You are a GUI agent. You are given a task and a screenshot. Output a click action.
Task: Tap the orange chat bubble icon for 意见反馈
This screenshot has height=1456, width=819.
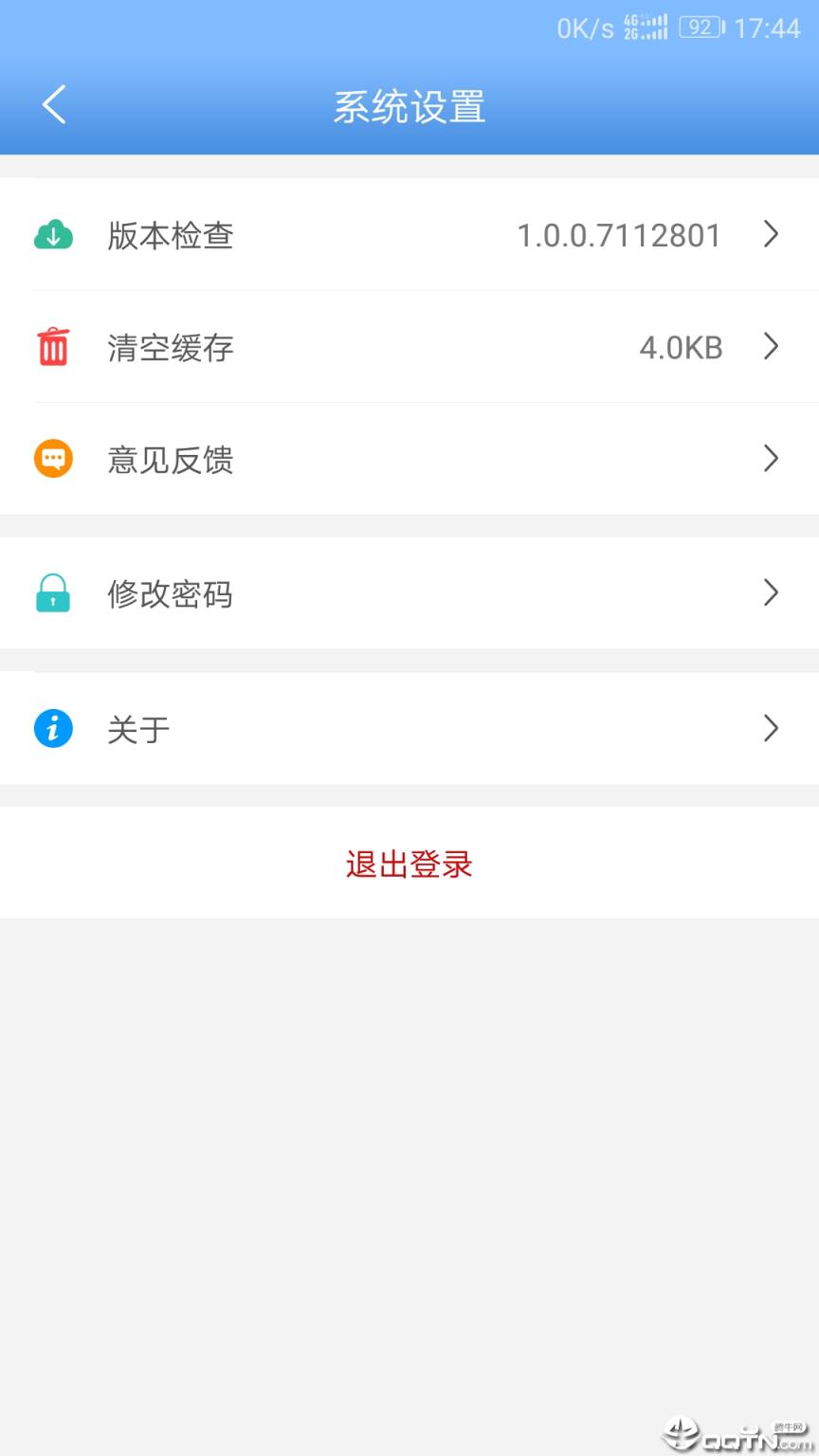pos(53,459)
